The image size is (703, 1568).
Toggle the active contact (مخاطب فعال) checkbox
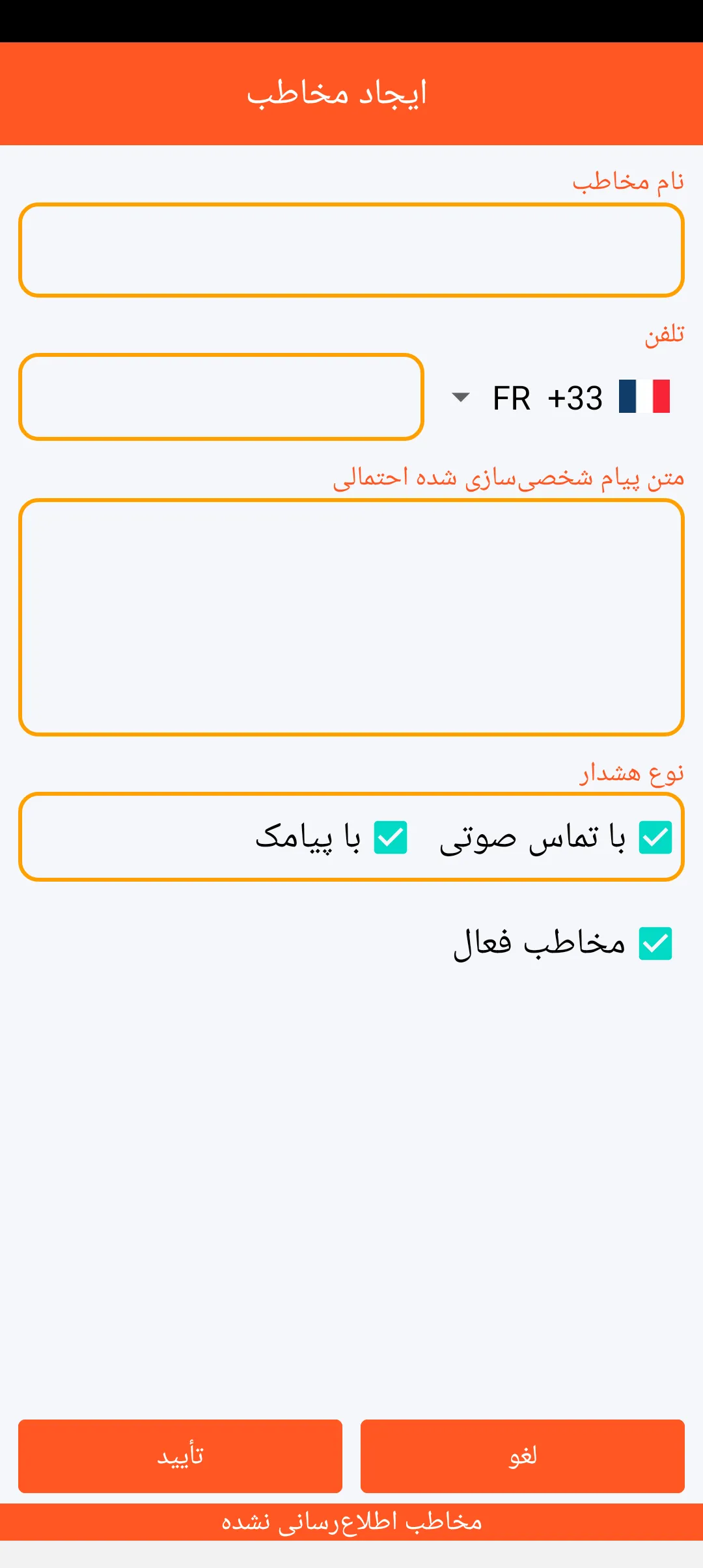(655, 944)
